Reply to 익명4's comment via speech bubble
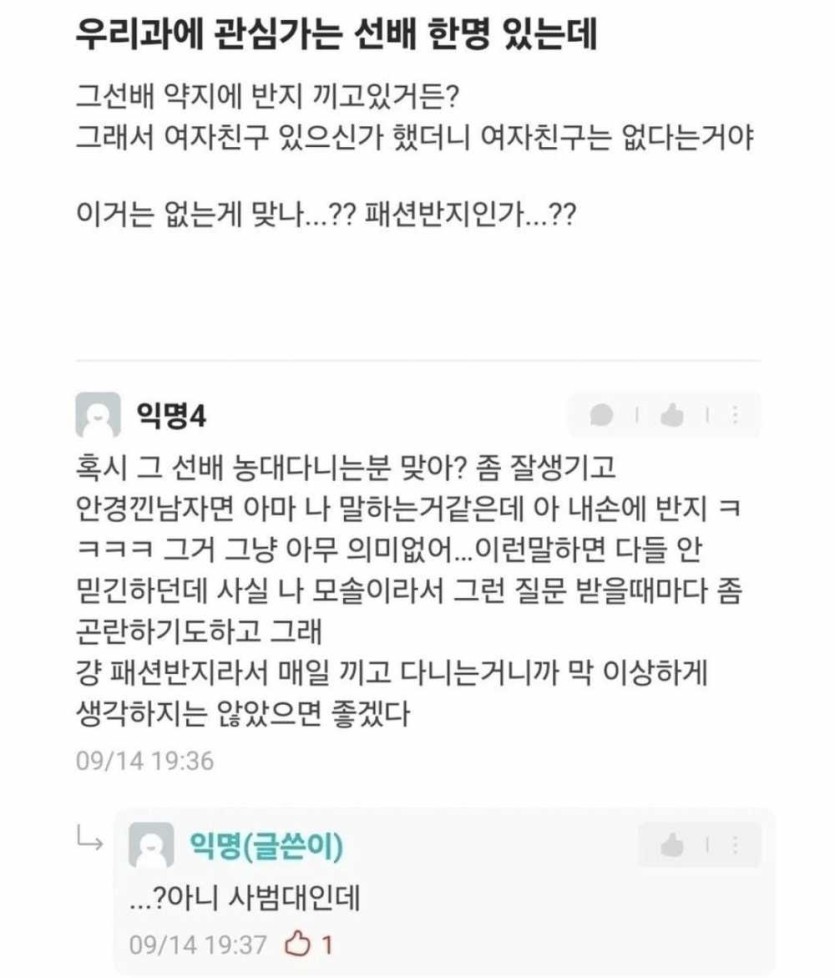 (602, 416)
